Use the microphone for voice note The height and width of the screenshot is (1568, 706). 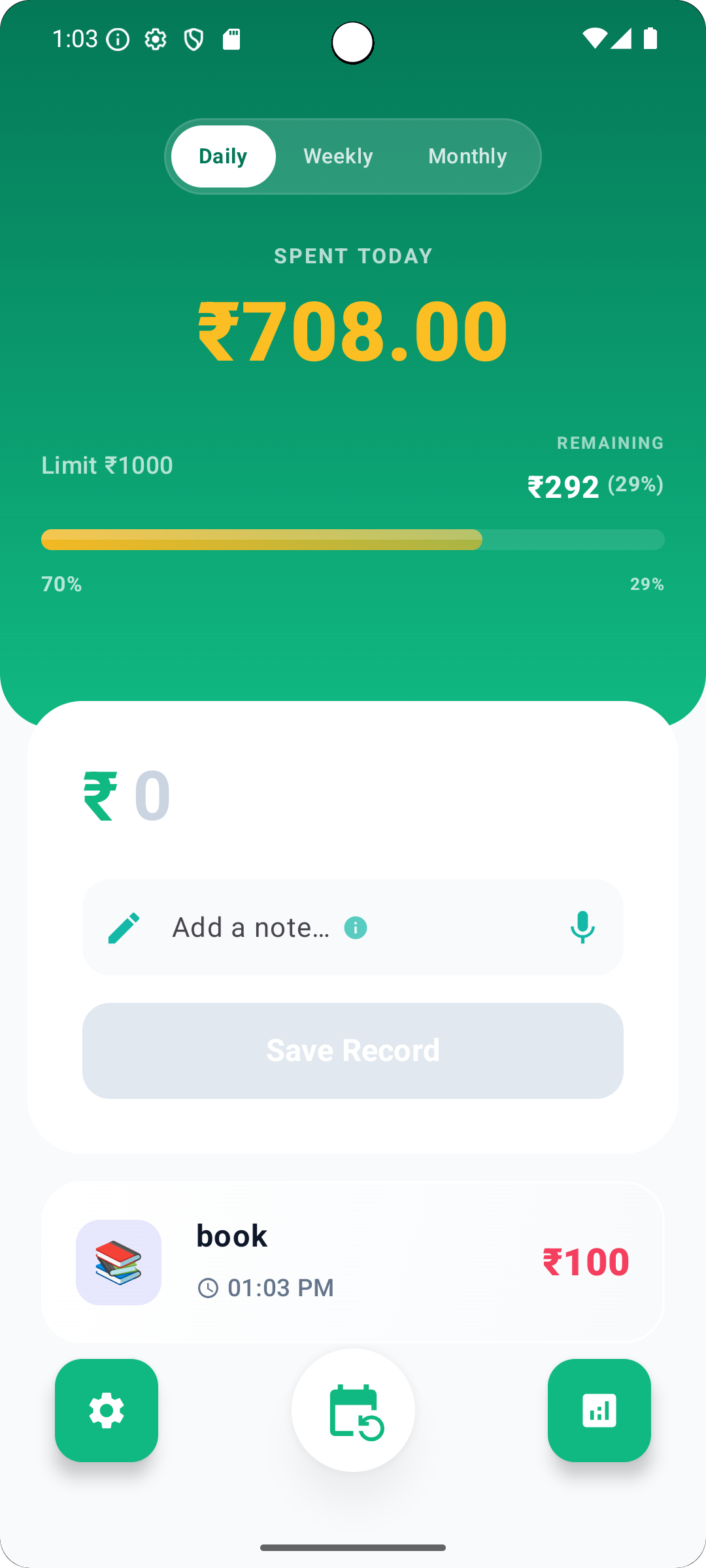582,927
